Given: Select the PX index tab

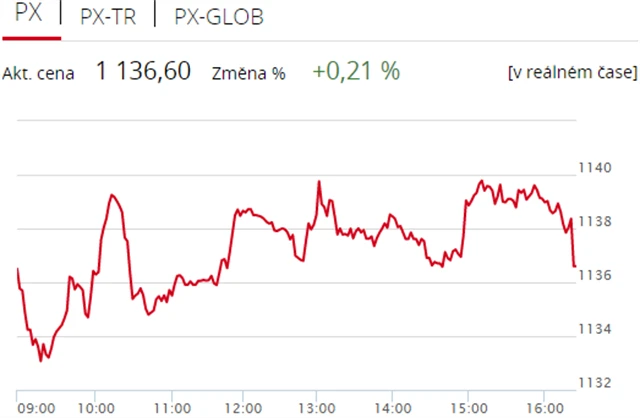Looking at the screenshot, I should pyautogui.click(x=30, y=16).
